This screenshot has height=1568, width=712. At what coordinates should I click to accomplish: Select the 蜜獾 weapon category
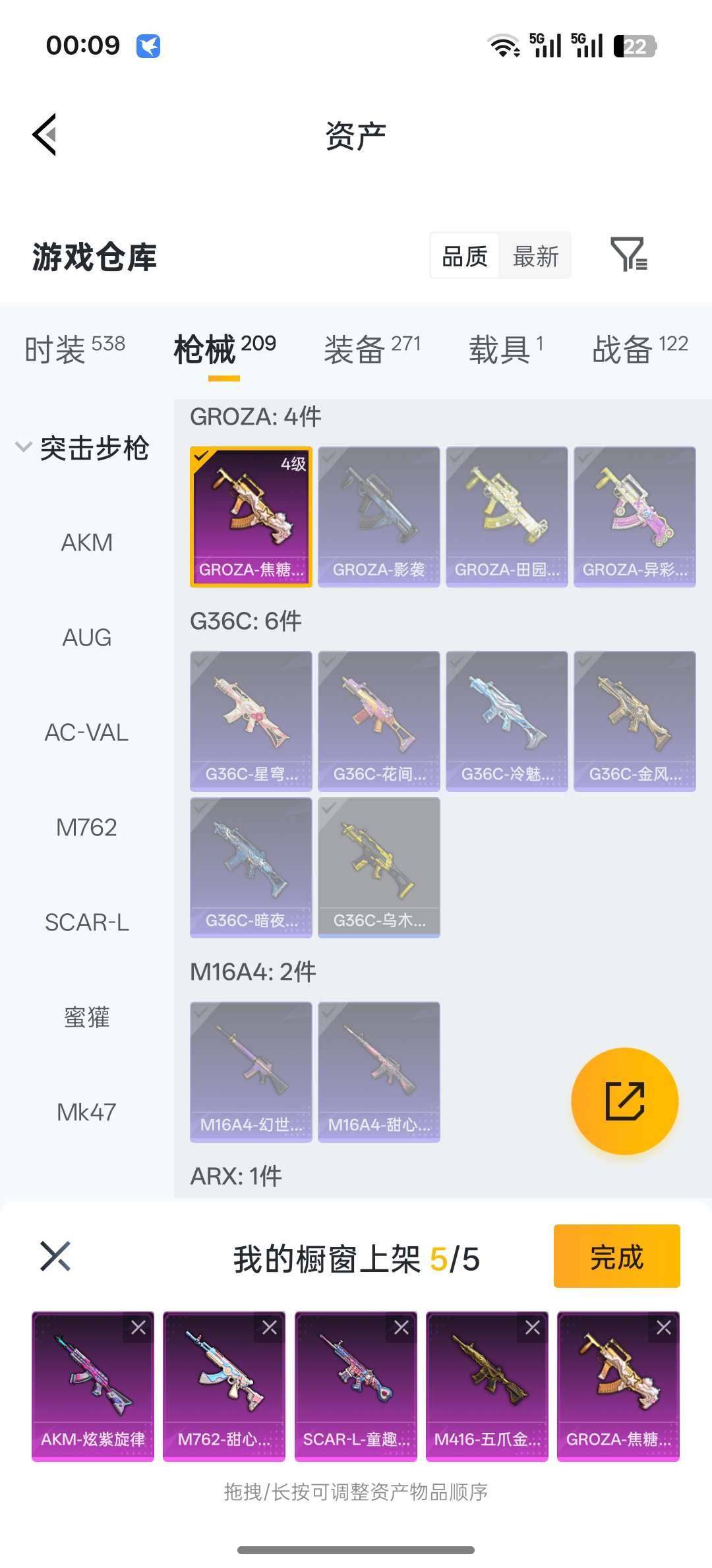(88, 1017)
